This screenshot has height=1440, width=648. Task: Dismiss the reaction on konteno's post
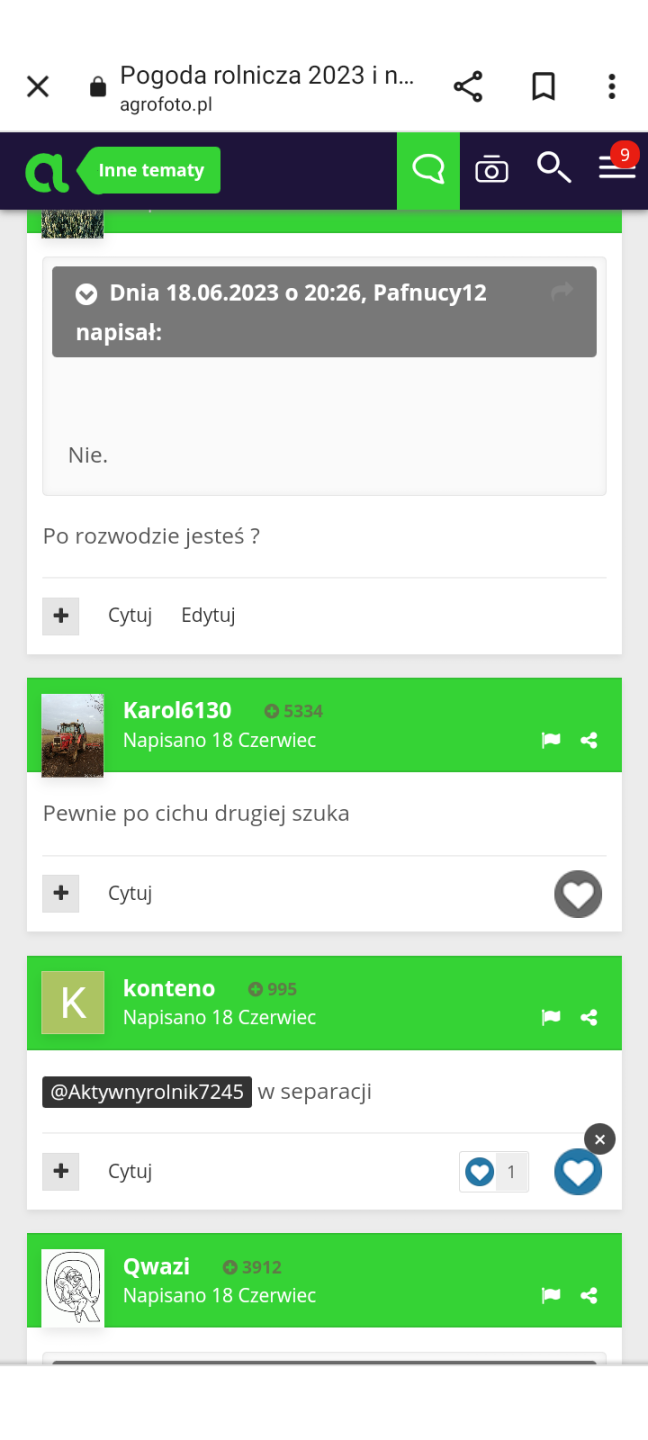[x=599, y=1139]
